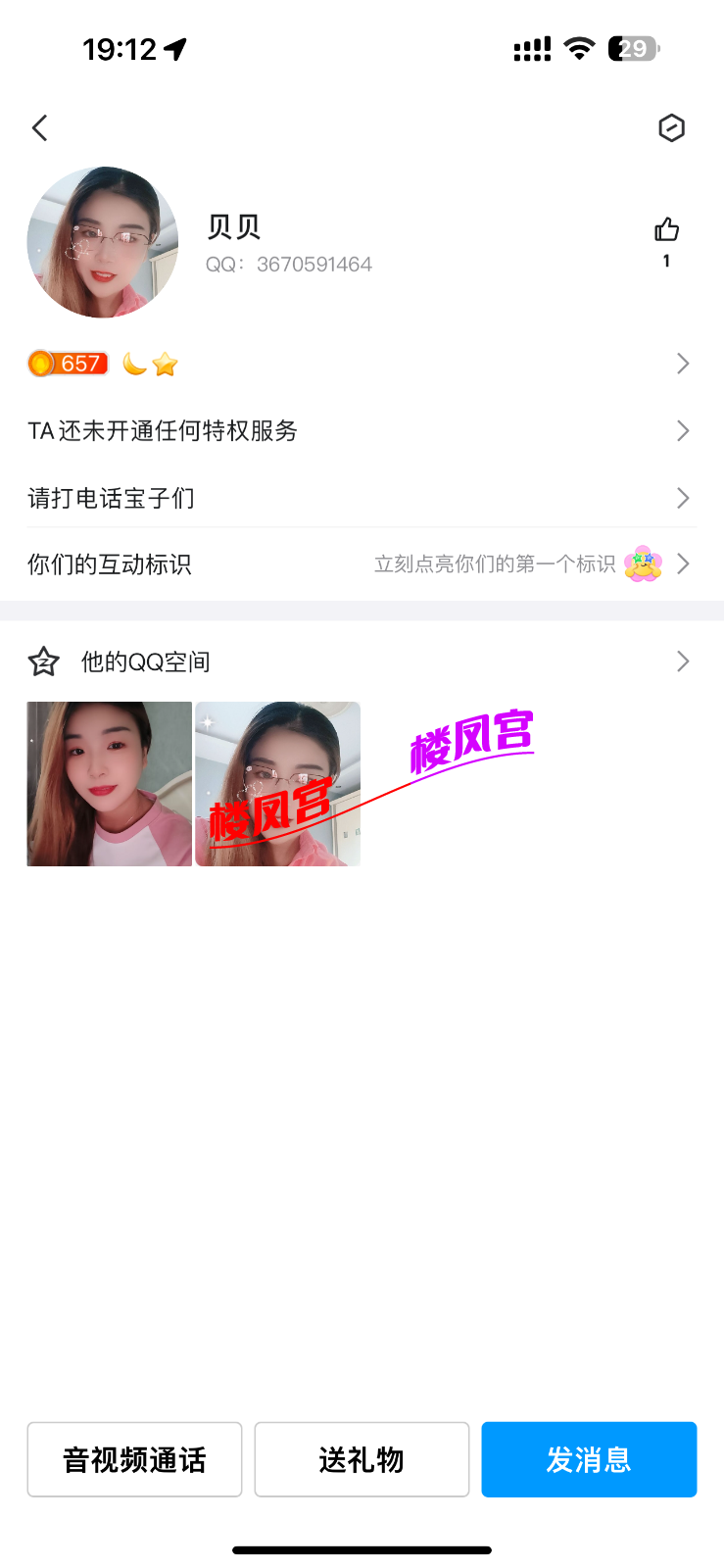View the second QQ空间 photo with glasses
Viewport: 724px width, 1568px height.
click(278, 784)
